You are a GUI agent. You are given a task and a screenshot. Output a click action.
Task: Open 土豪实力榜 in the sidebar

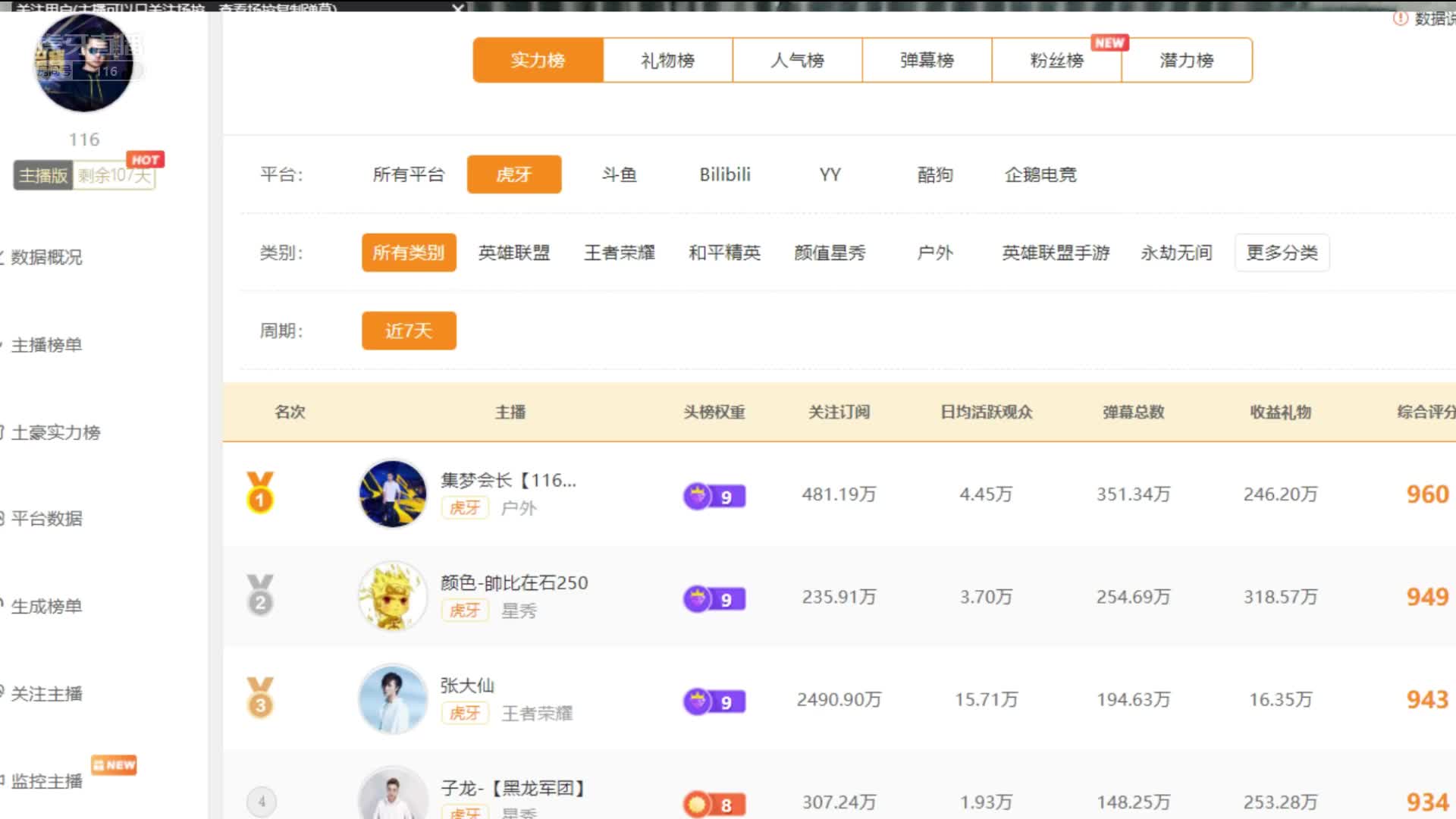[x=55, y=432]
